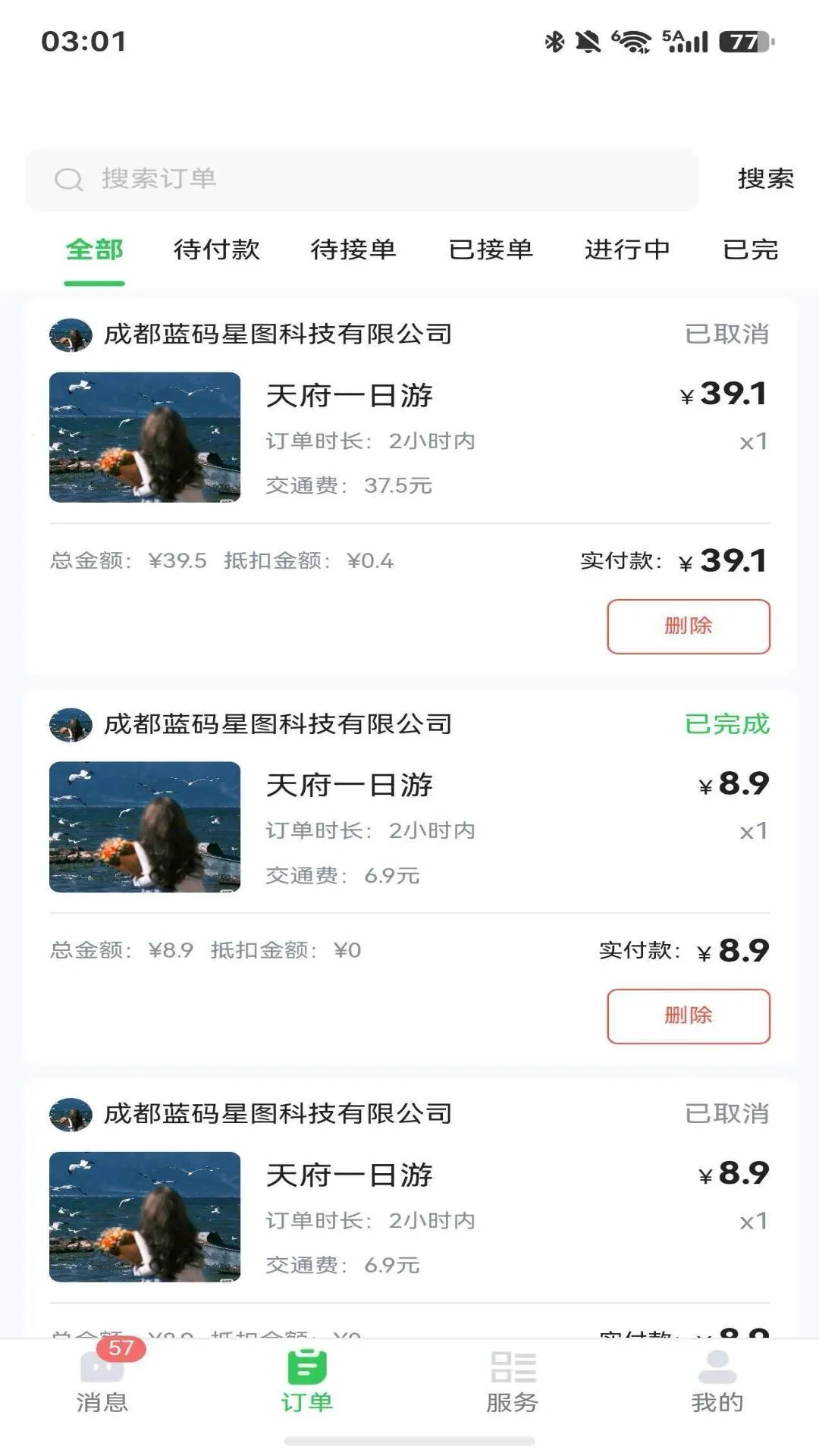Tap the 搜索 button beside the search box
This screenshot has height=1456, width=819.
tap(765, 180)
